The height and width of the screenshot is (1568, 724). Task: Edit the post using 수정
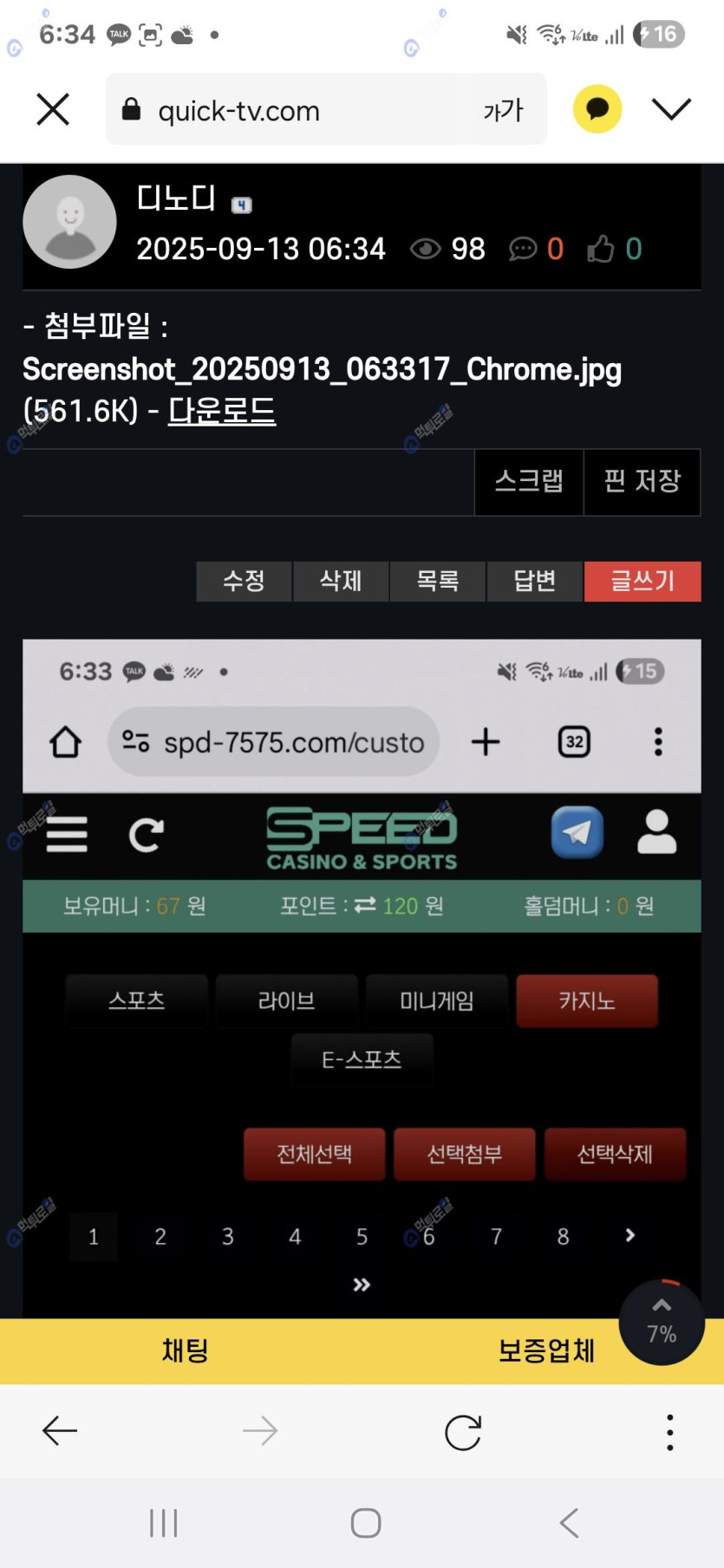coord(244,581)
